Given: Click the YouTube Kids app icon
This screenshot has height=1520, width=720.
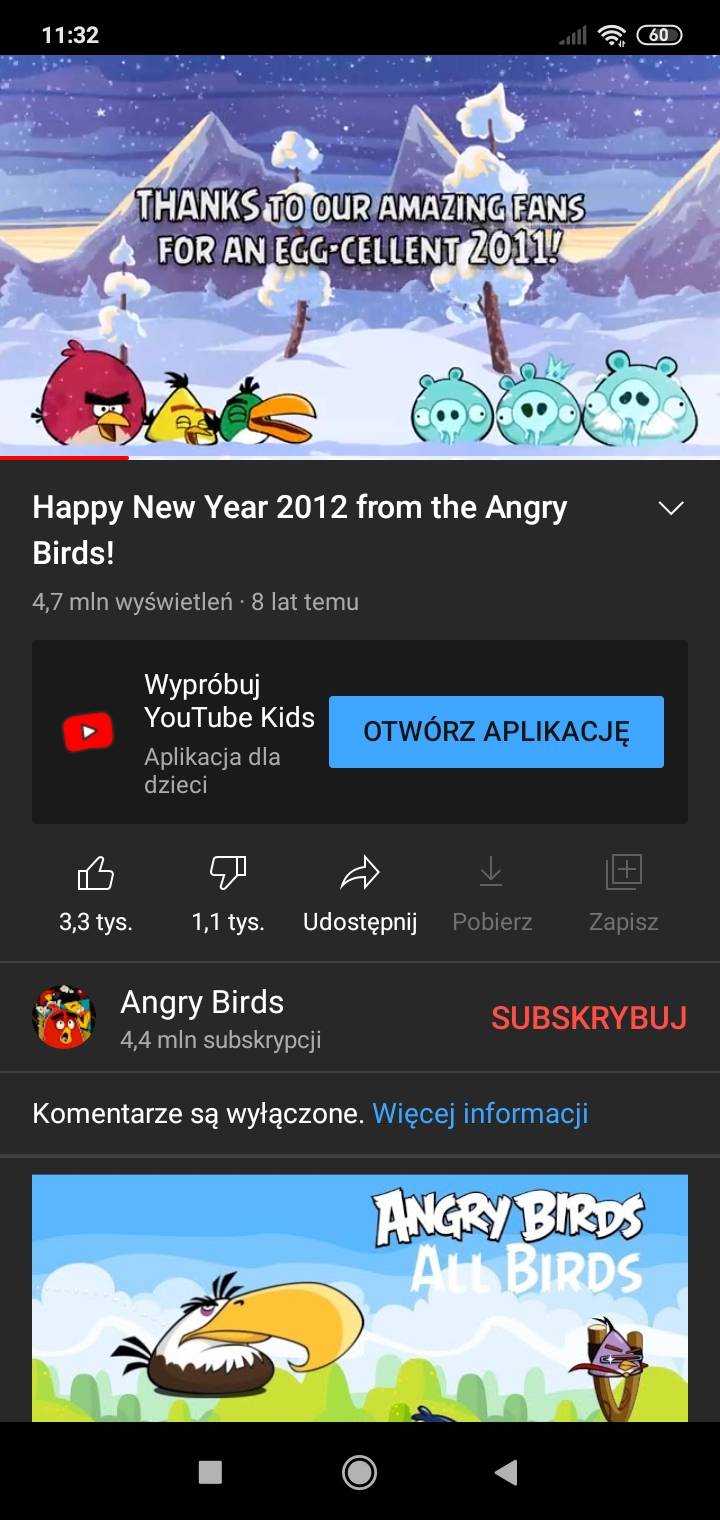Looking at the screenshot, I should coord(88,731).
